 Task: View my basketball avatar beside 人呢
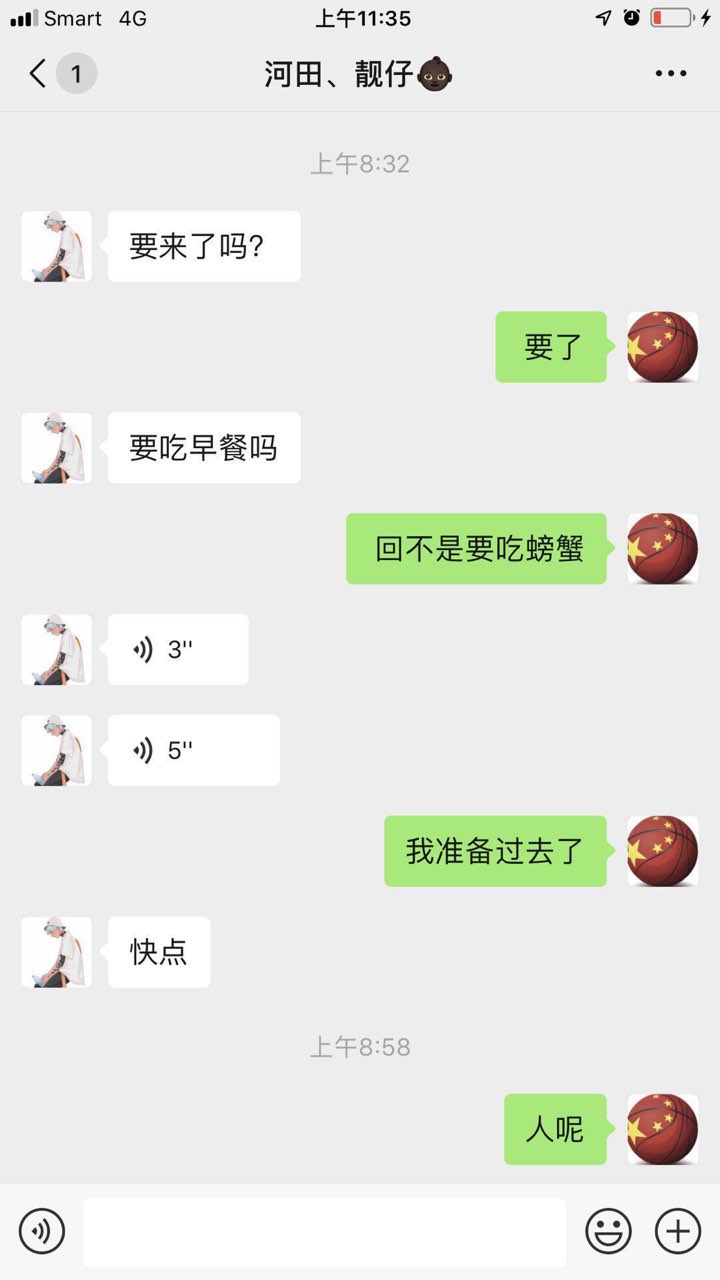coord(662,1129)
